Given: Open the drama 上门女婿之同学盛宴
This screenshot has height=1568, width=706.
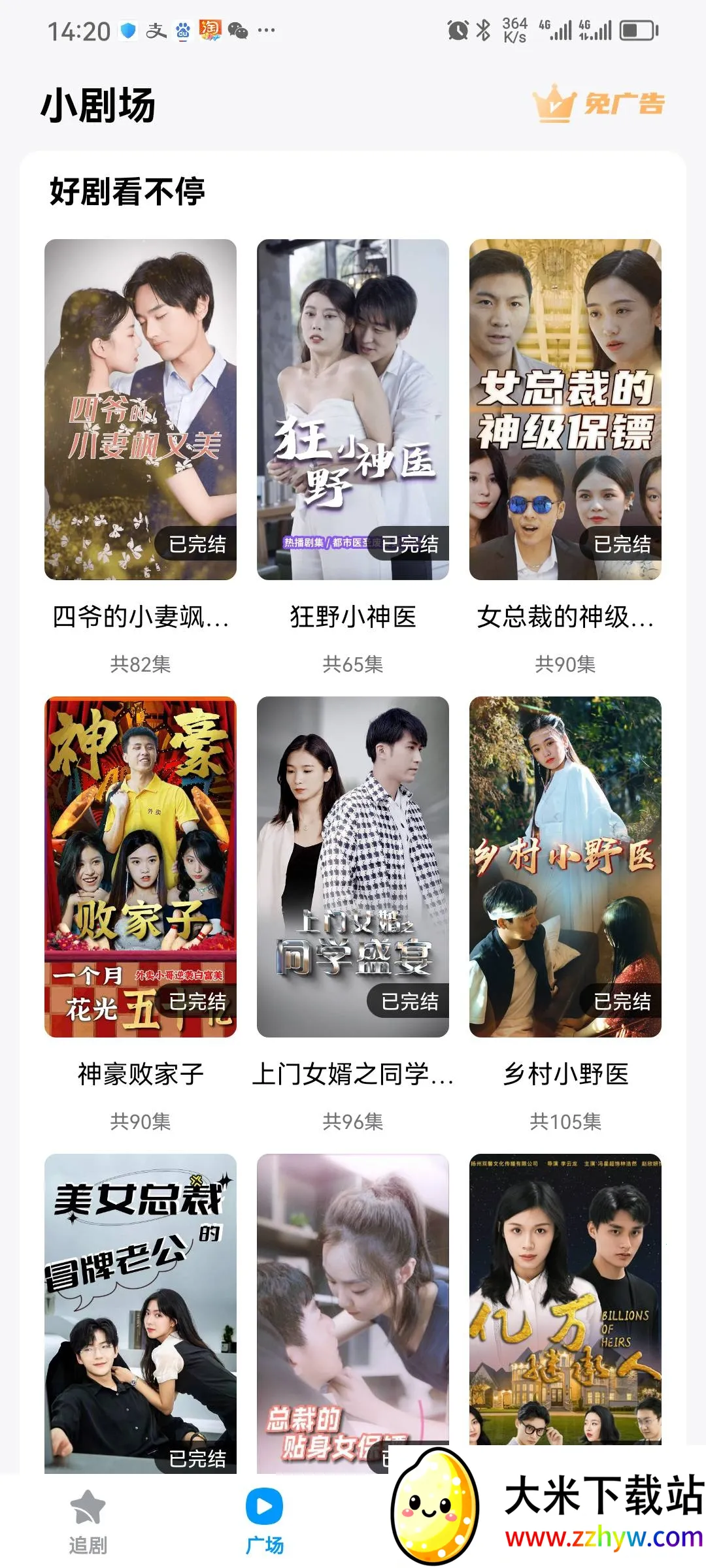Looking at the screenshot, I should click(353, 867).
